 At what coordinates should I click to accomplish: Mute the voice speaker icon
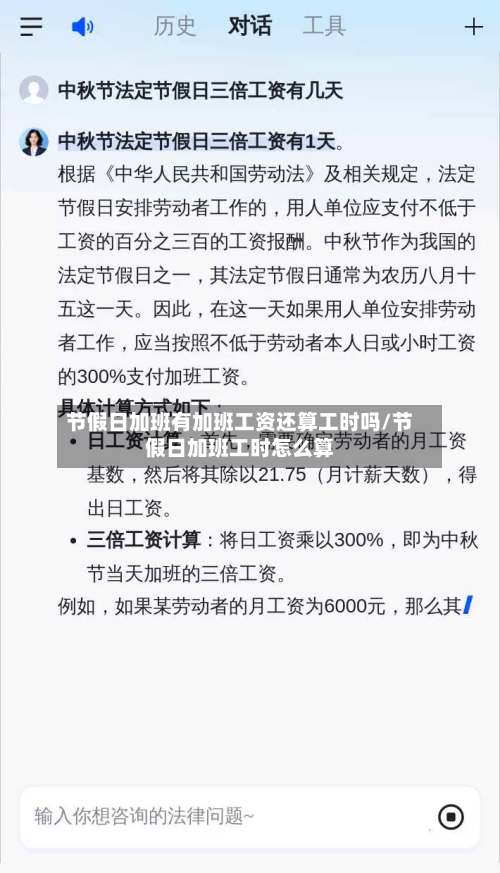[x=82, y=26]
